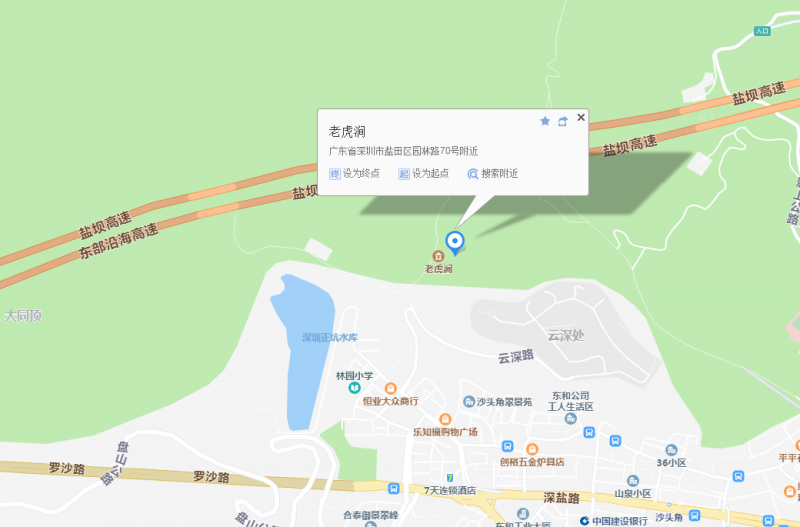Close the 老虎涧 info popup
The width and height of the screenshot is (800, 527).
tap(581, 117)
